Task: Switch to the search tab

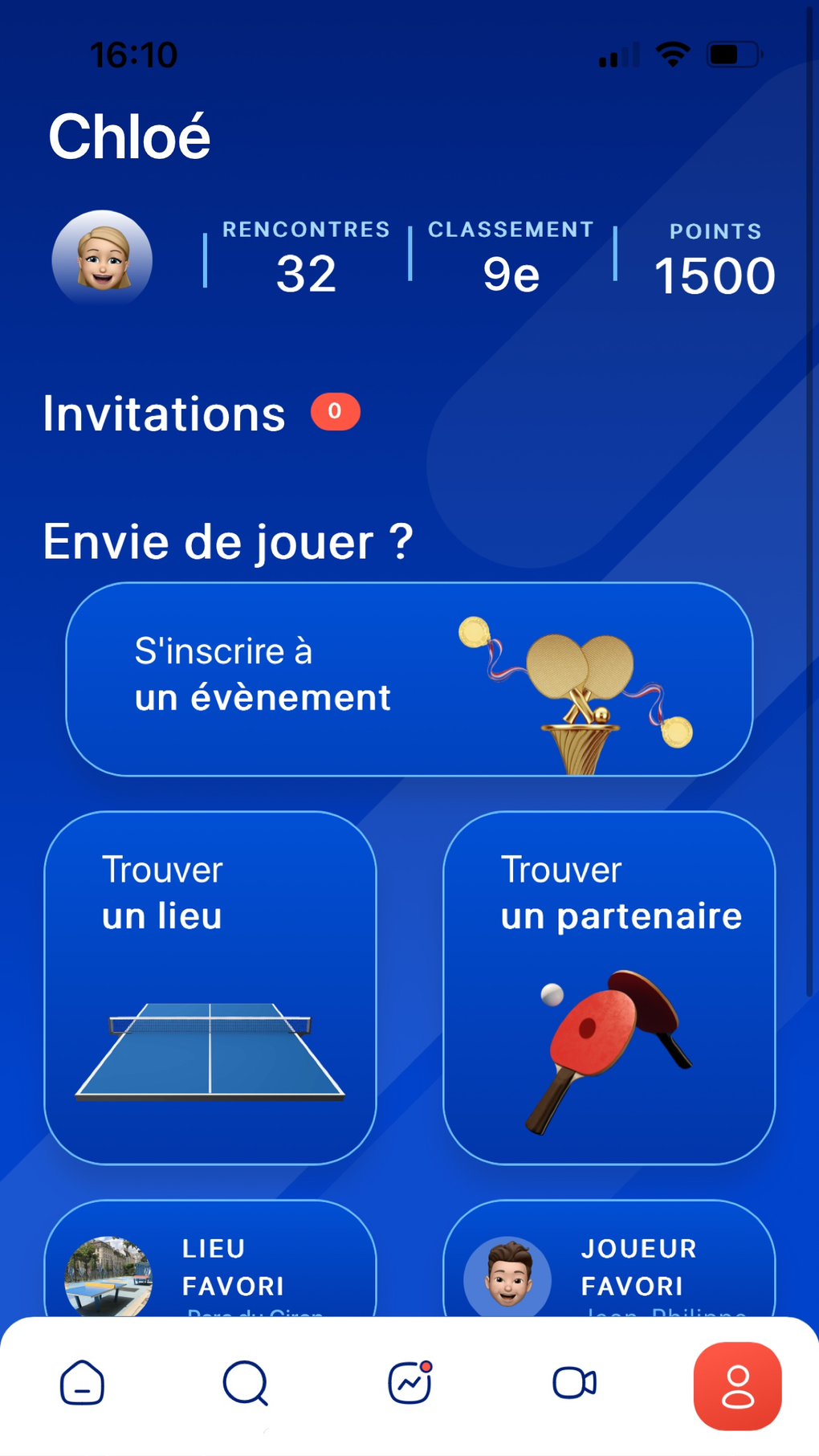Action: pyautogui.click(x=245, y=1382)
